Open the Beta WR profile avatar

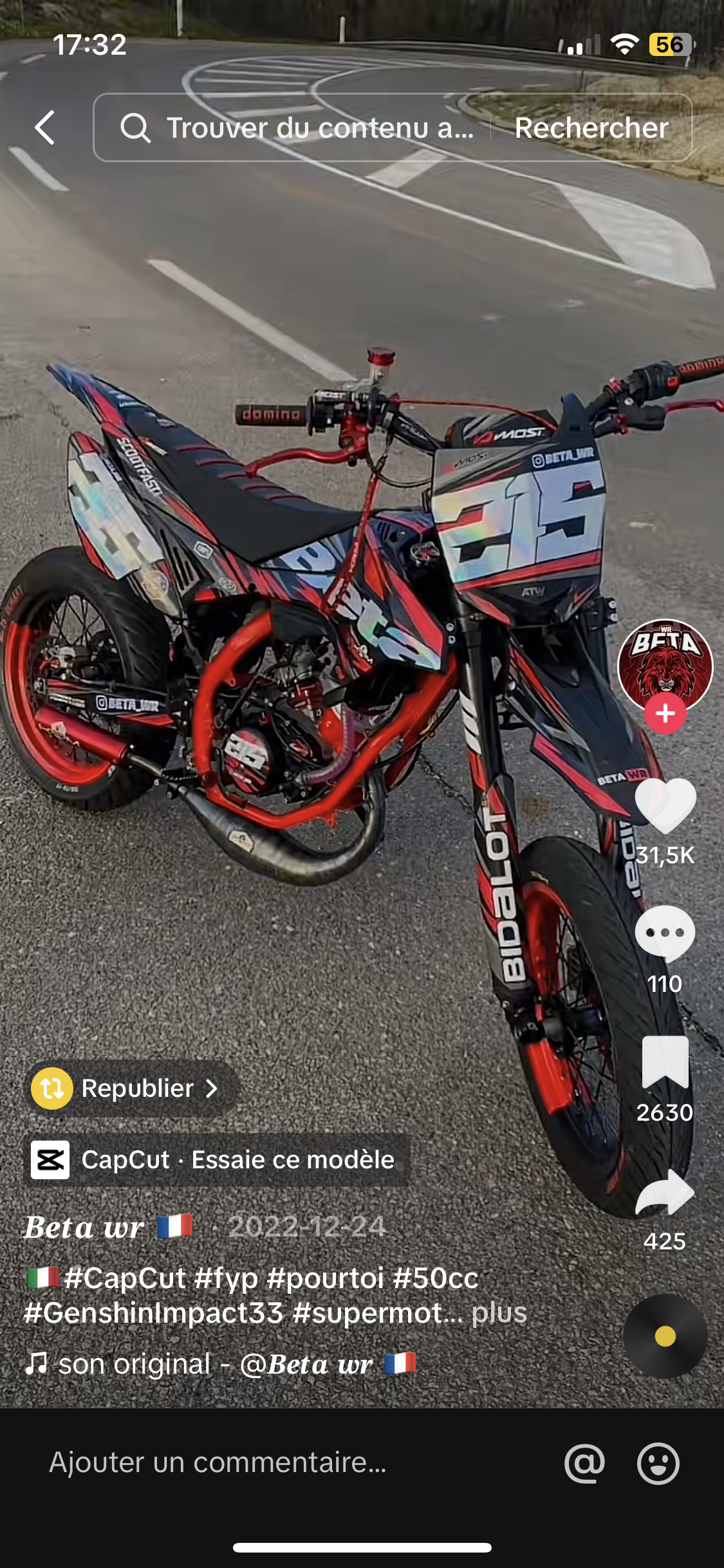point(665,663)
